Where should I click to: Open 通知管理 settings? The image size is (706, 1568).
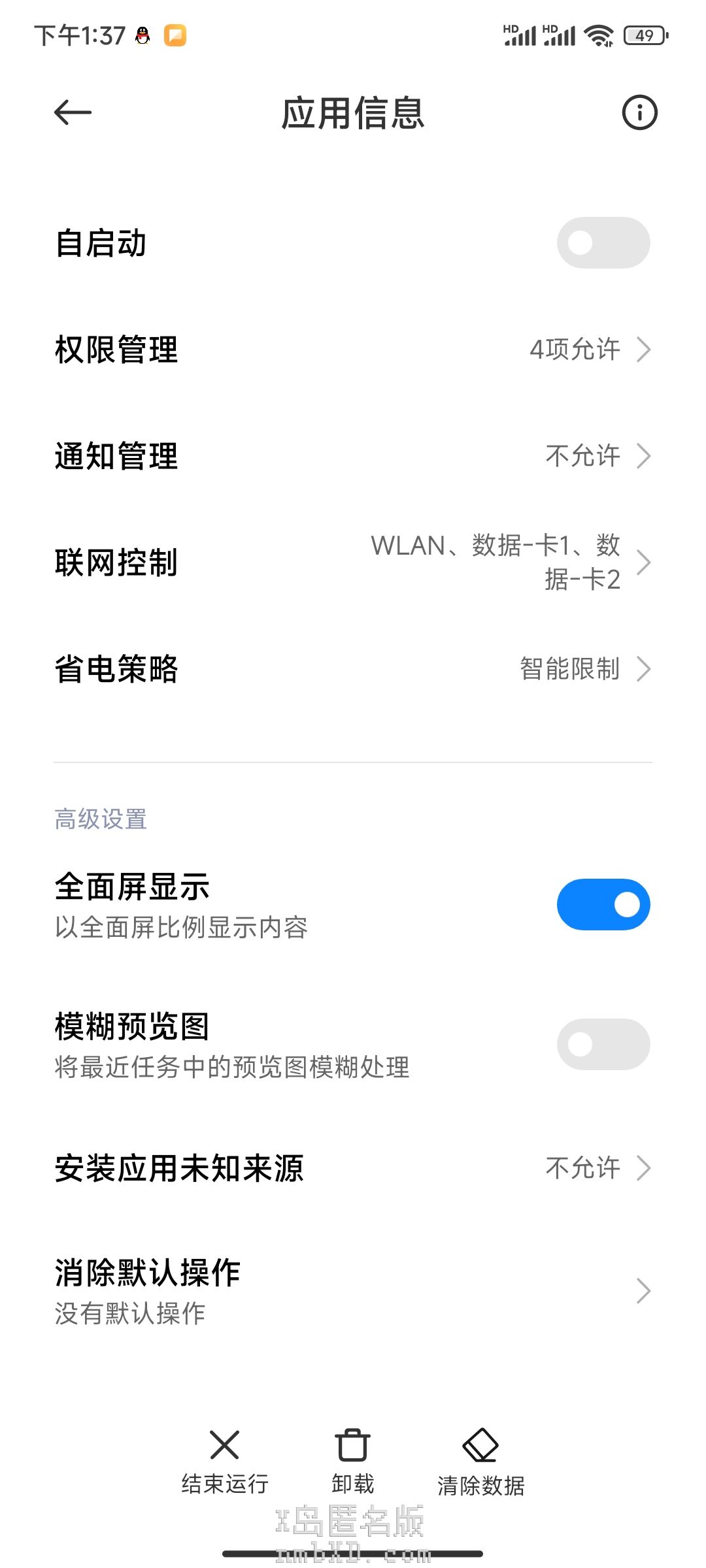pyautogui.click(x=353, y=456)
